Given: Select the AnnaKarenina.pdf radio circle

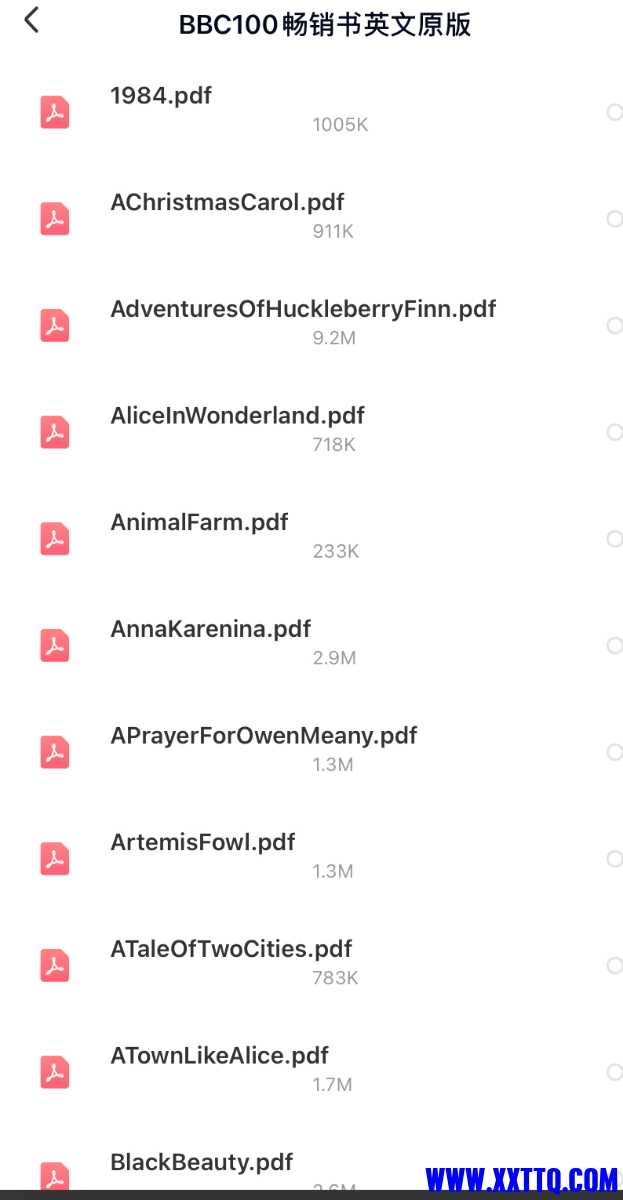Looking at the screenshot, I should (x=615, y=646).
